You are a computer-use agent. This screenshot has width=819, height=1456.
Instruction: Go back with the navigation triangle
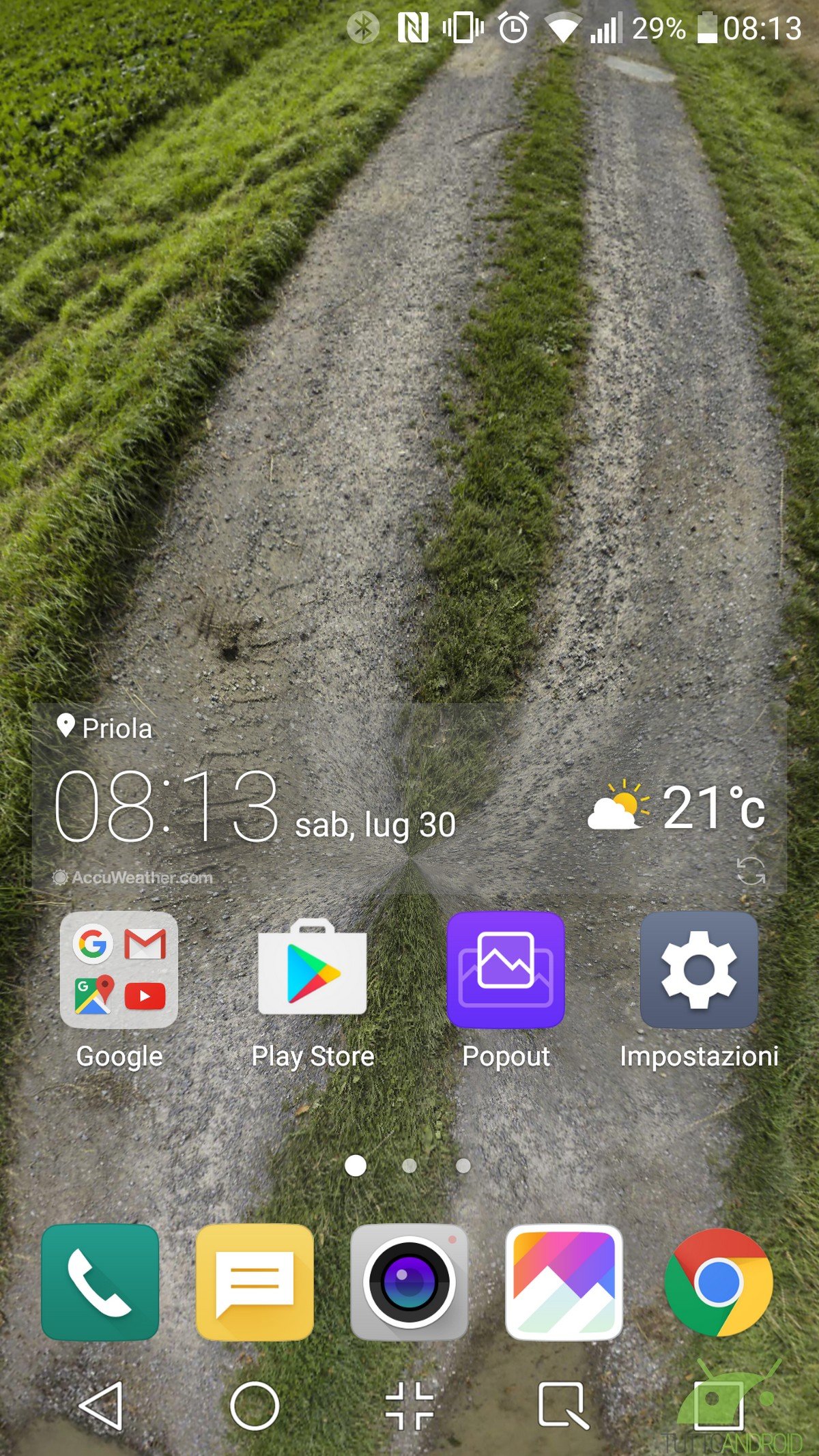[101, 1406]
